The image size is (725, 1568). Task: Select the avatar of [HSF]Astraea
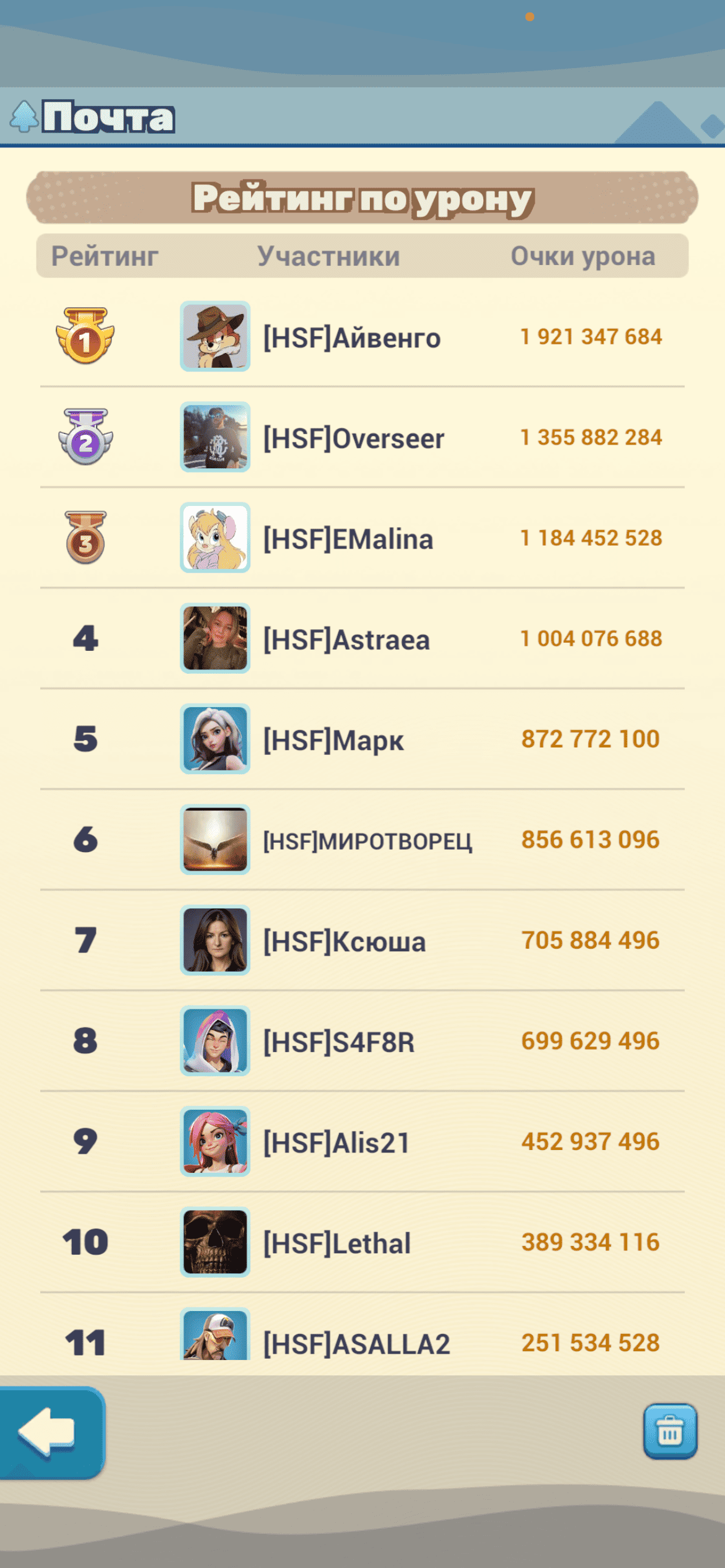pyautogui.click(x=215, y=638)
